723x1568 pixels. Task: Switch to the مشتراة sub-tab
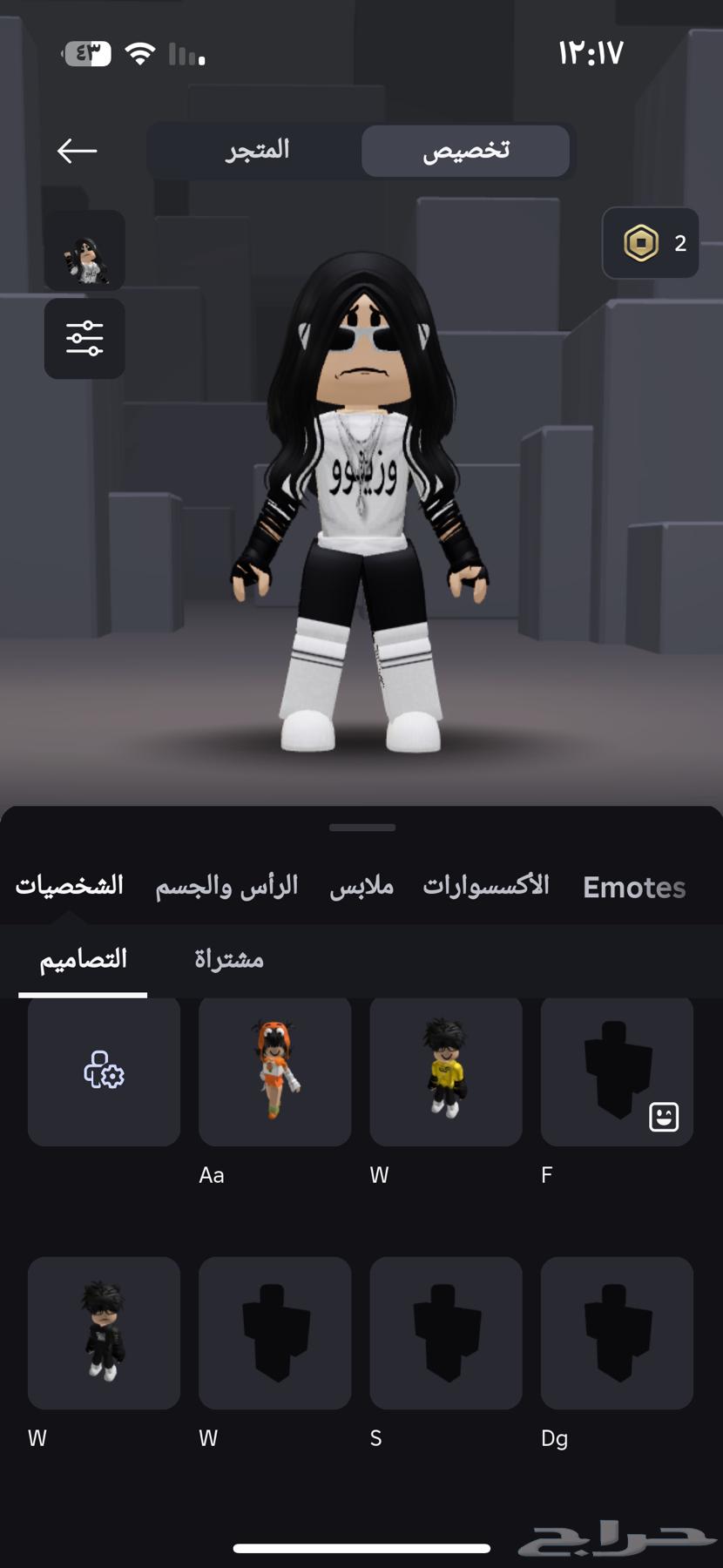228,959
